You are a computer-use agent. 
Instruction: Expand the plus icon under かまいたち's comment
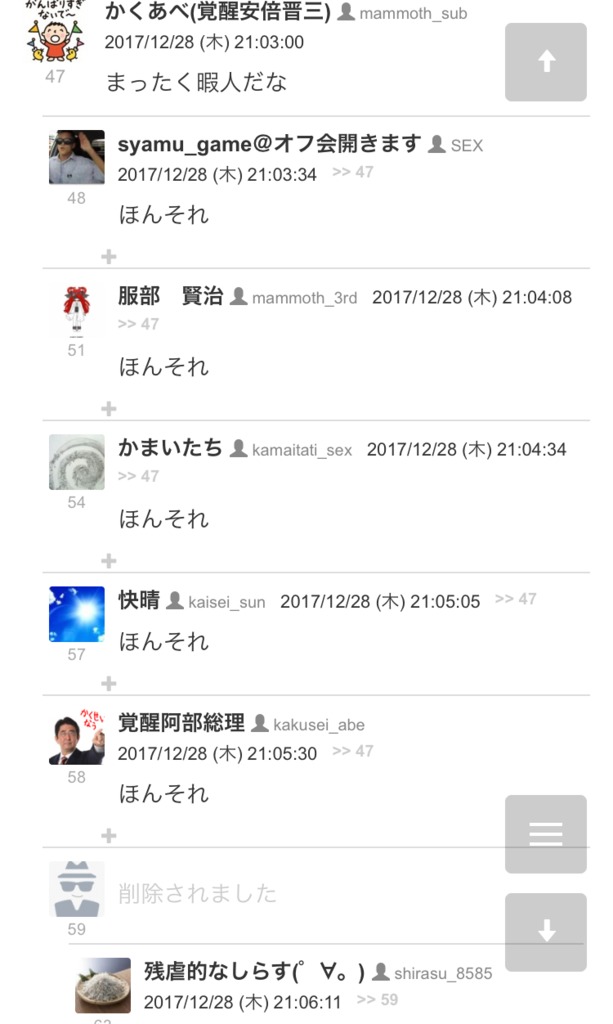coord(109,561)
